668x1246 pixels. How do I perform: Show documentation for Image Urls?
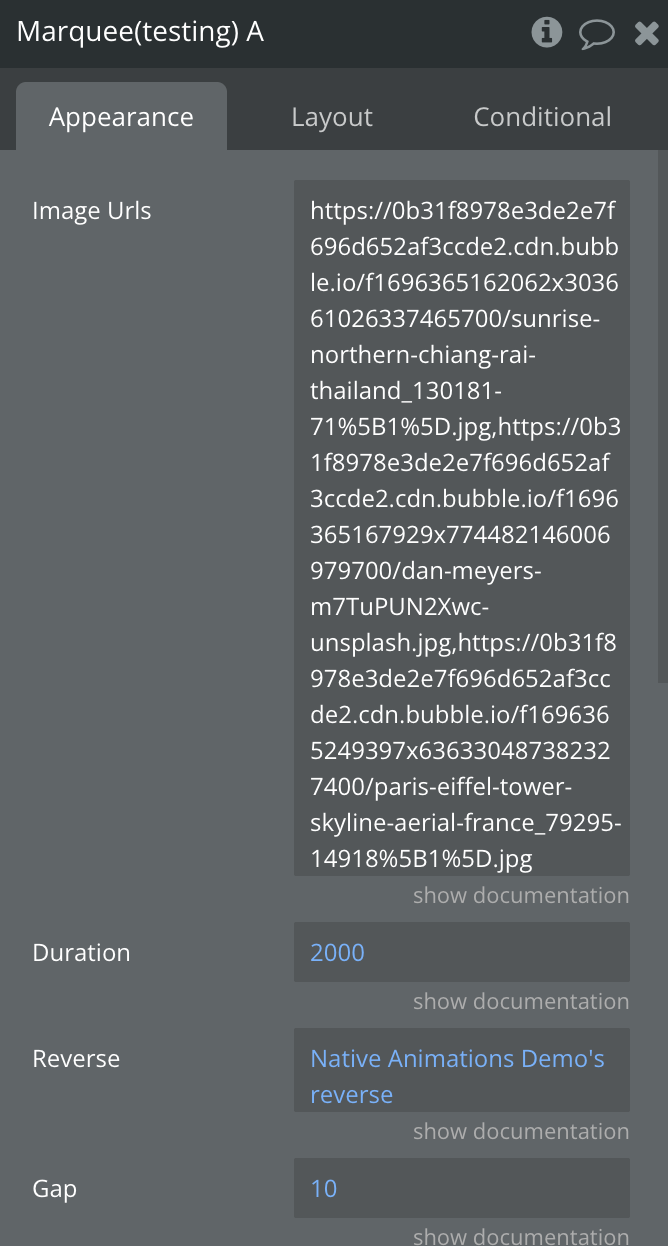click(x=521, y=895)
